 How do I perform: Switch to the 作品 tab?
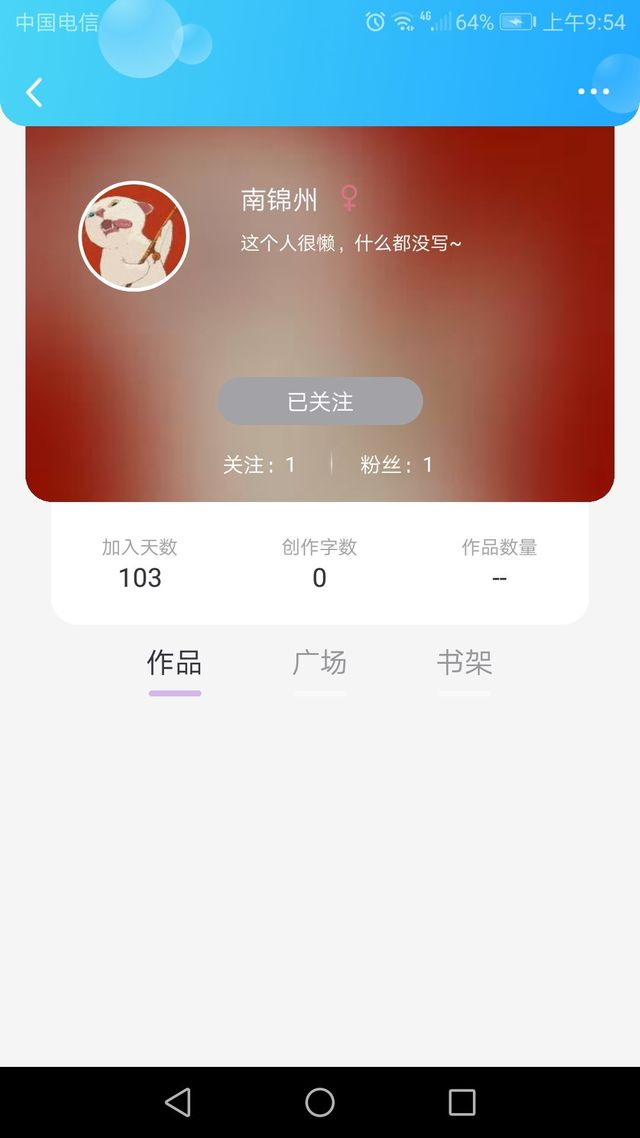174,663
